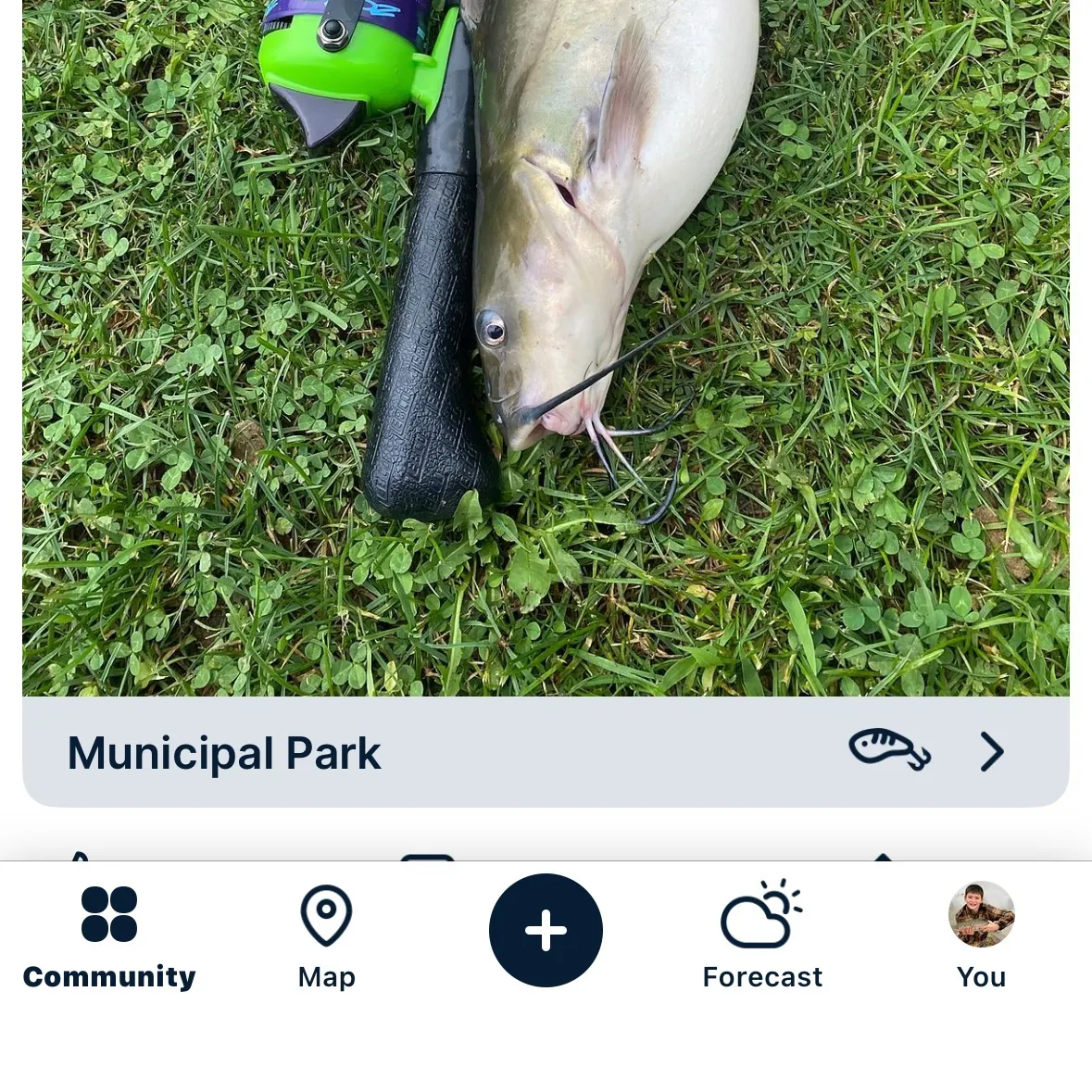This screenshot has width=1092, height=1092.
Task: Go to the You profile tab
Action: point(981,935)
